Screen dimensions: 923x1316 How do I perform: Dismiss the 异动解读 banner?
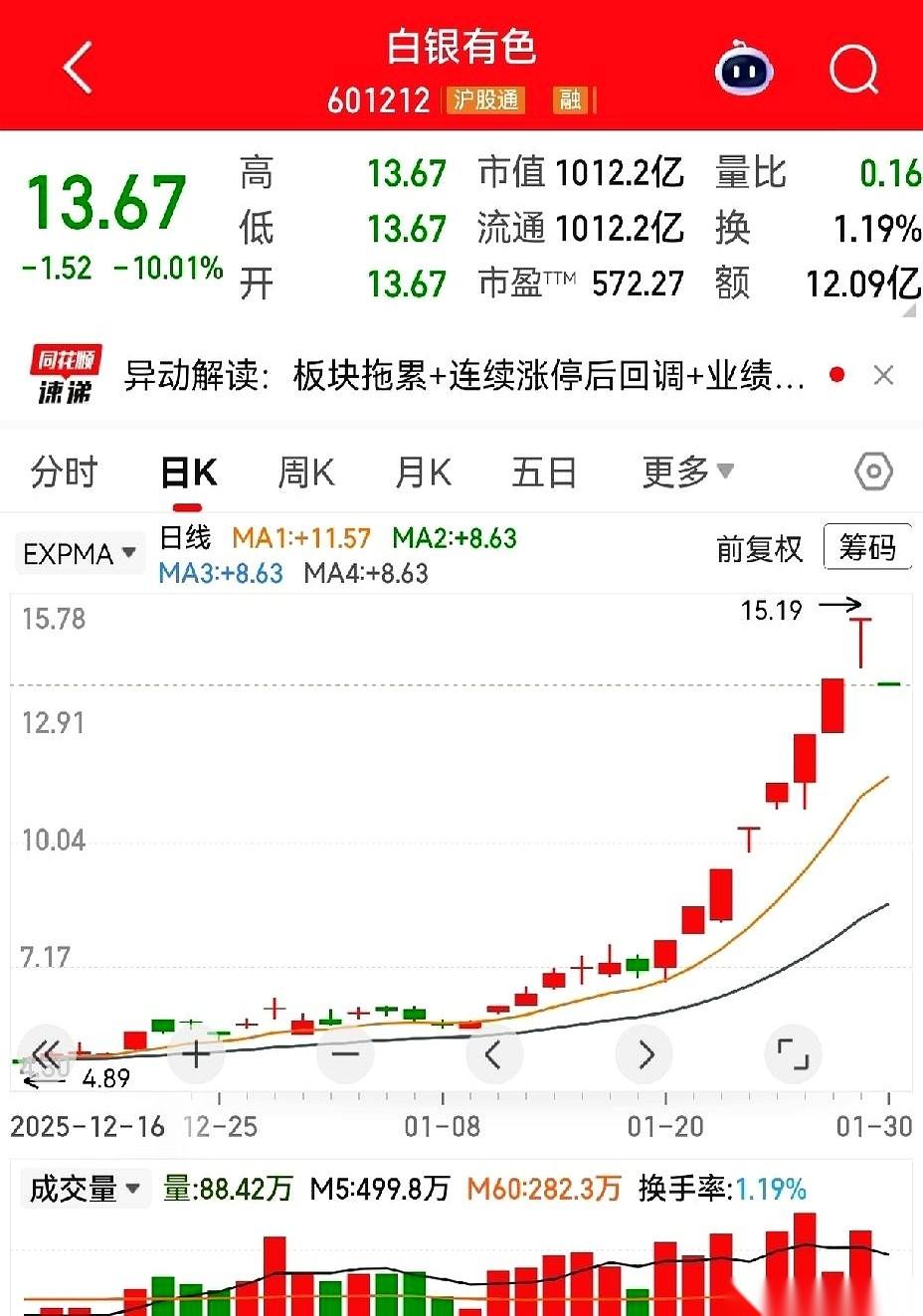pos(883,375)
